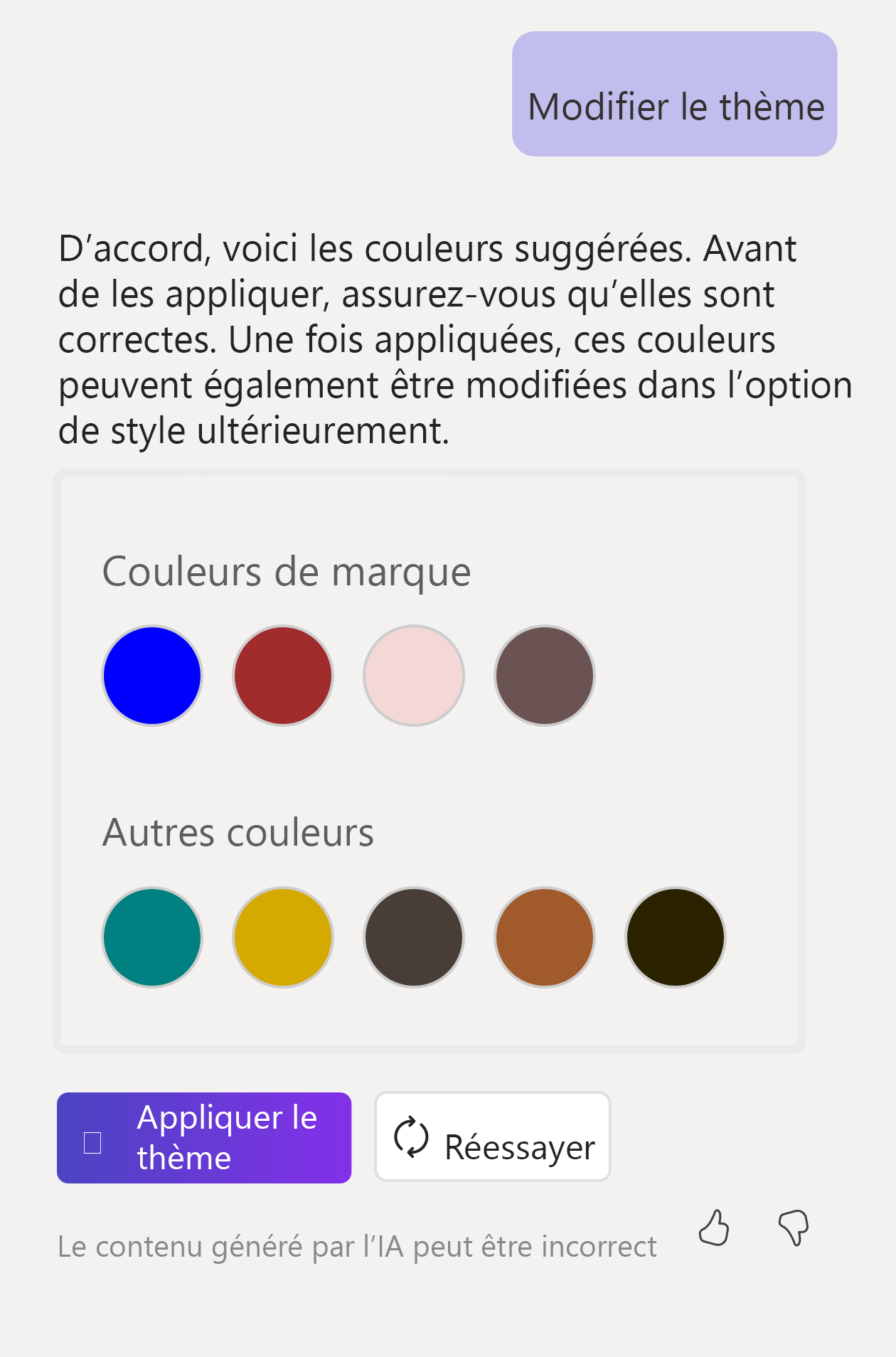Screen dimensions: 896x1357
Task: Select the blue brand color swatch
Action: click(x=152, y=676)
